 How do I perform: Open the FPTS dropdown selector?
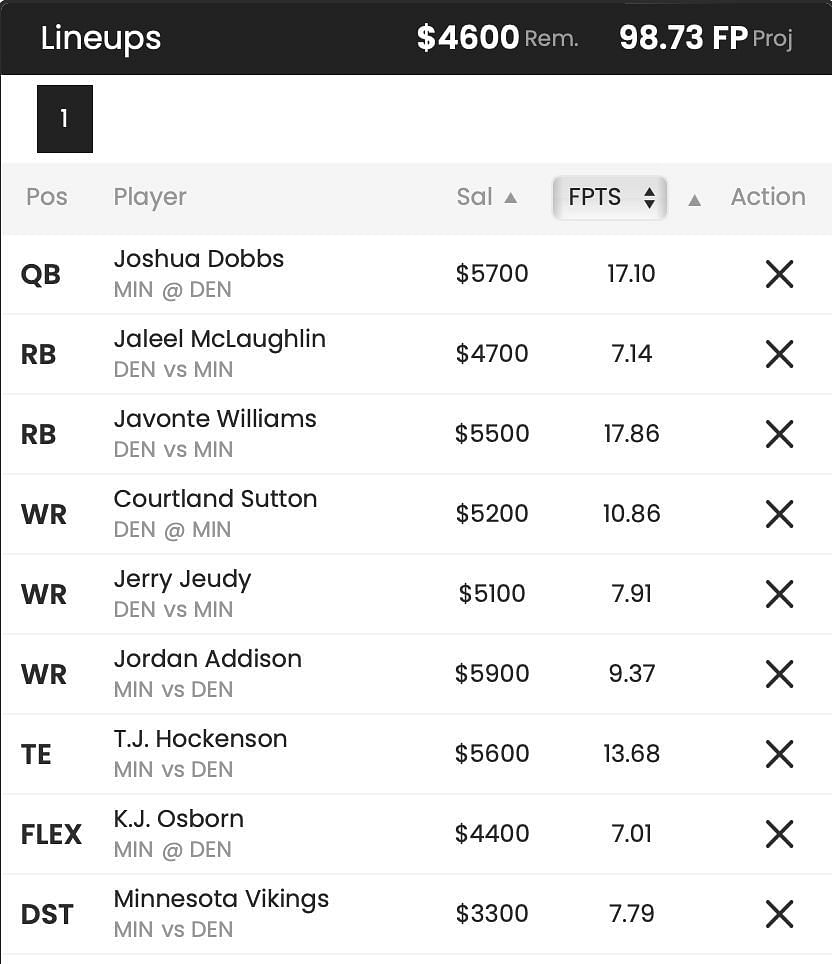tap(609, 197)
